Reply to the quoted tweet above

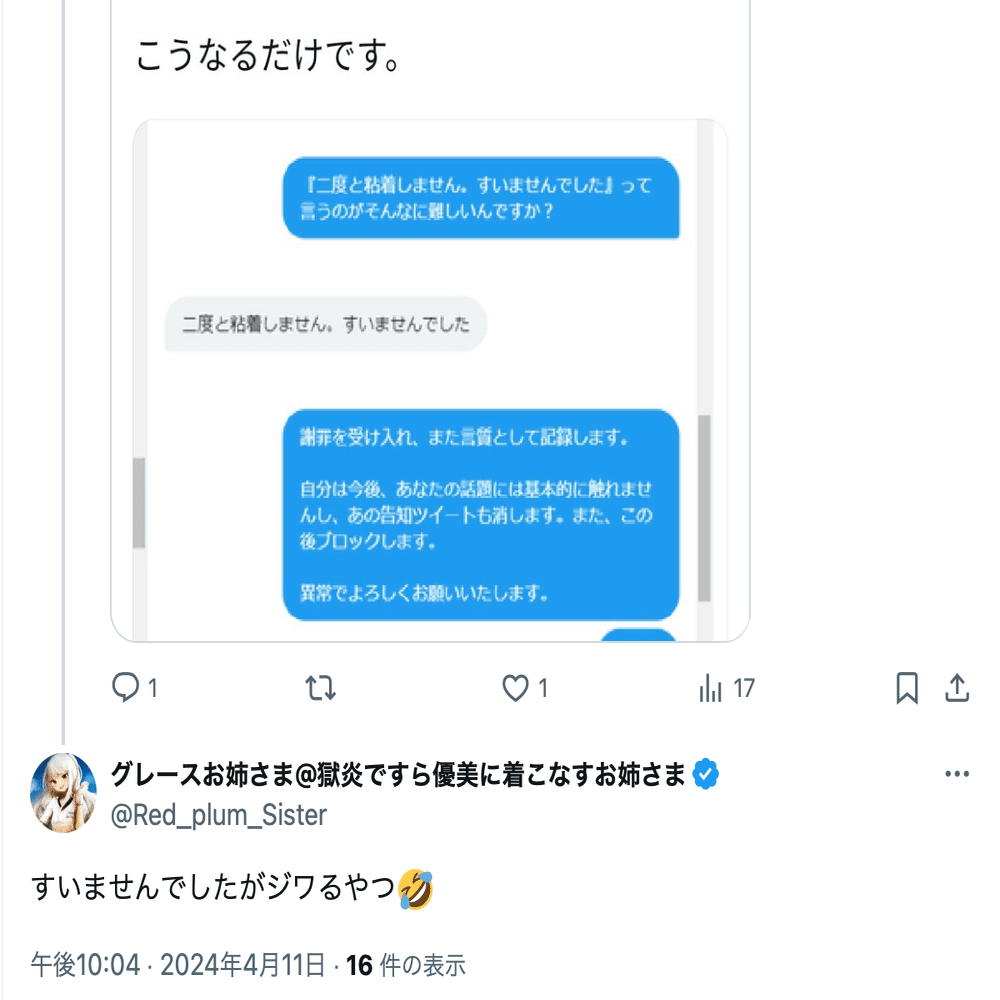[125, 688]
